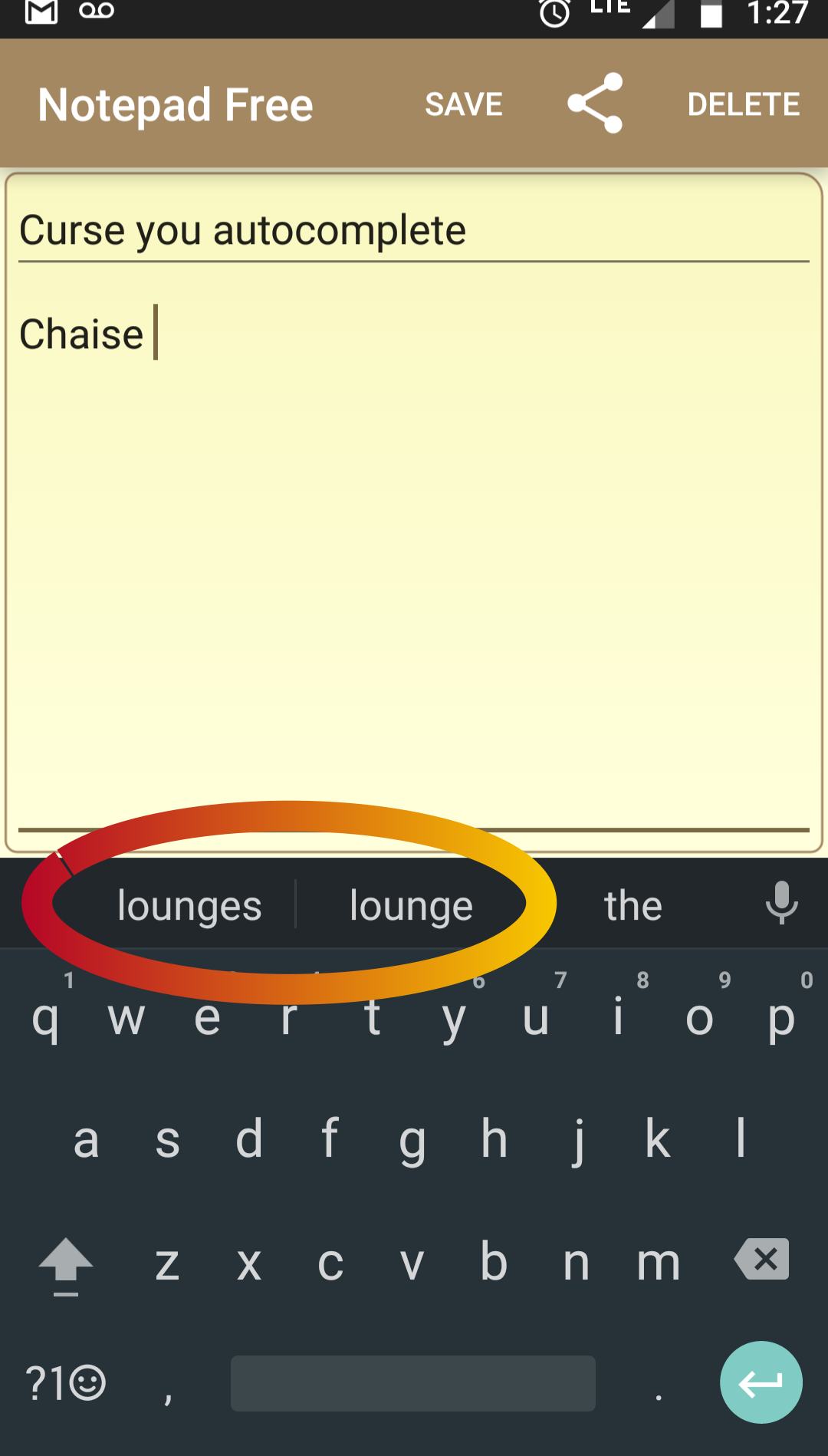Enable shift on the keyboard
The image size is (828, 1456).
point(66,1264)
